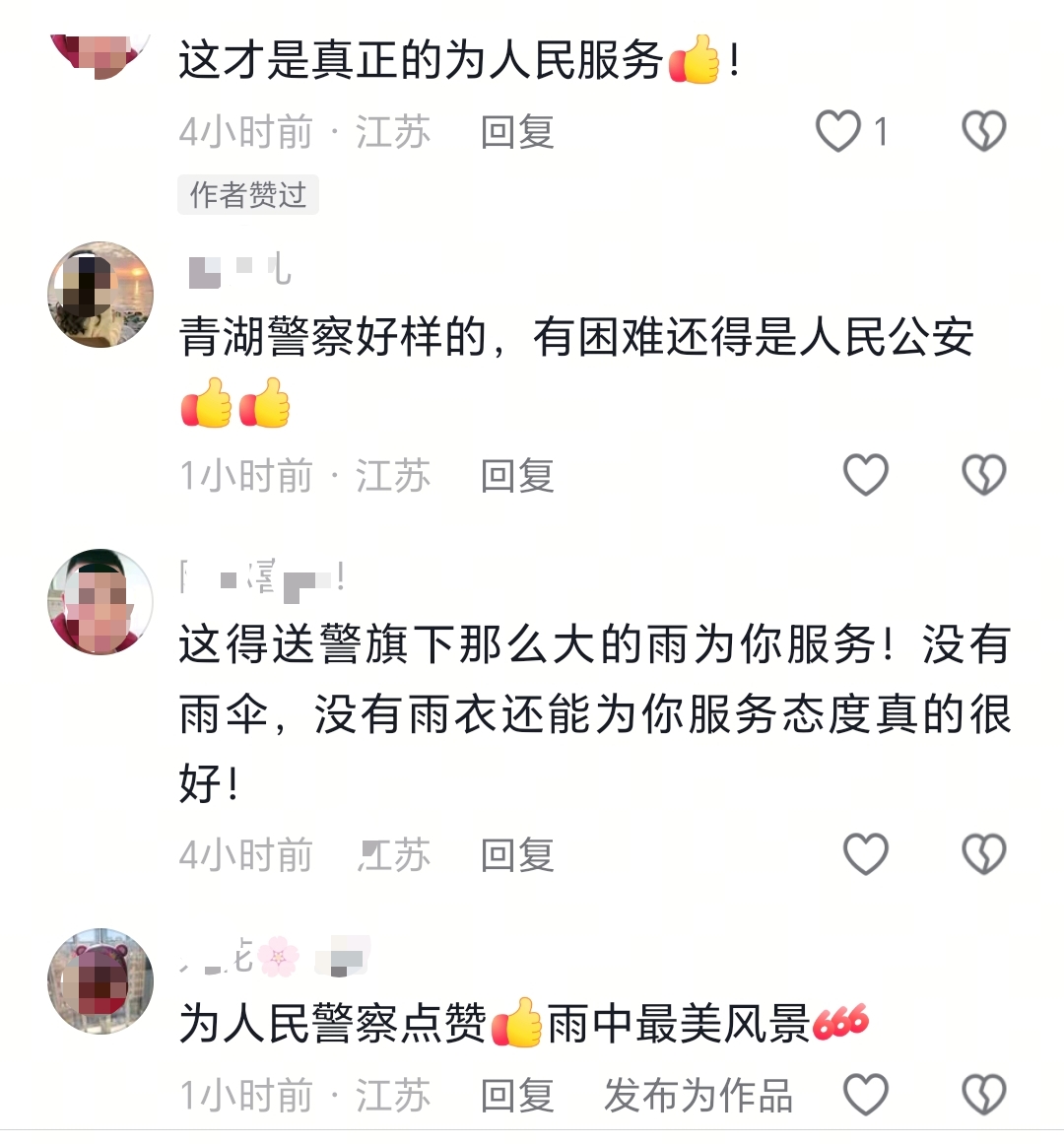
Task: Like the '为人民警察点赞' comment
Action: coord(866,1095)
